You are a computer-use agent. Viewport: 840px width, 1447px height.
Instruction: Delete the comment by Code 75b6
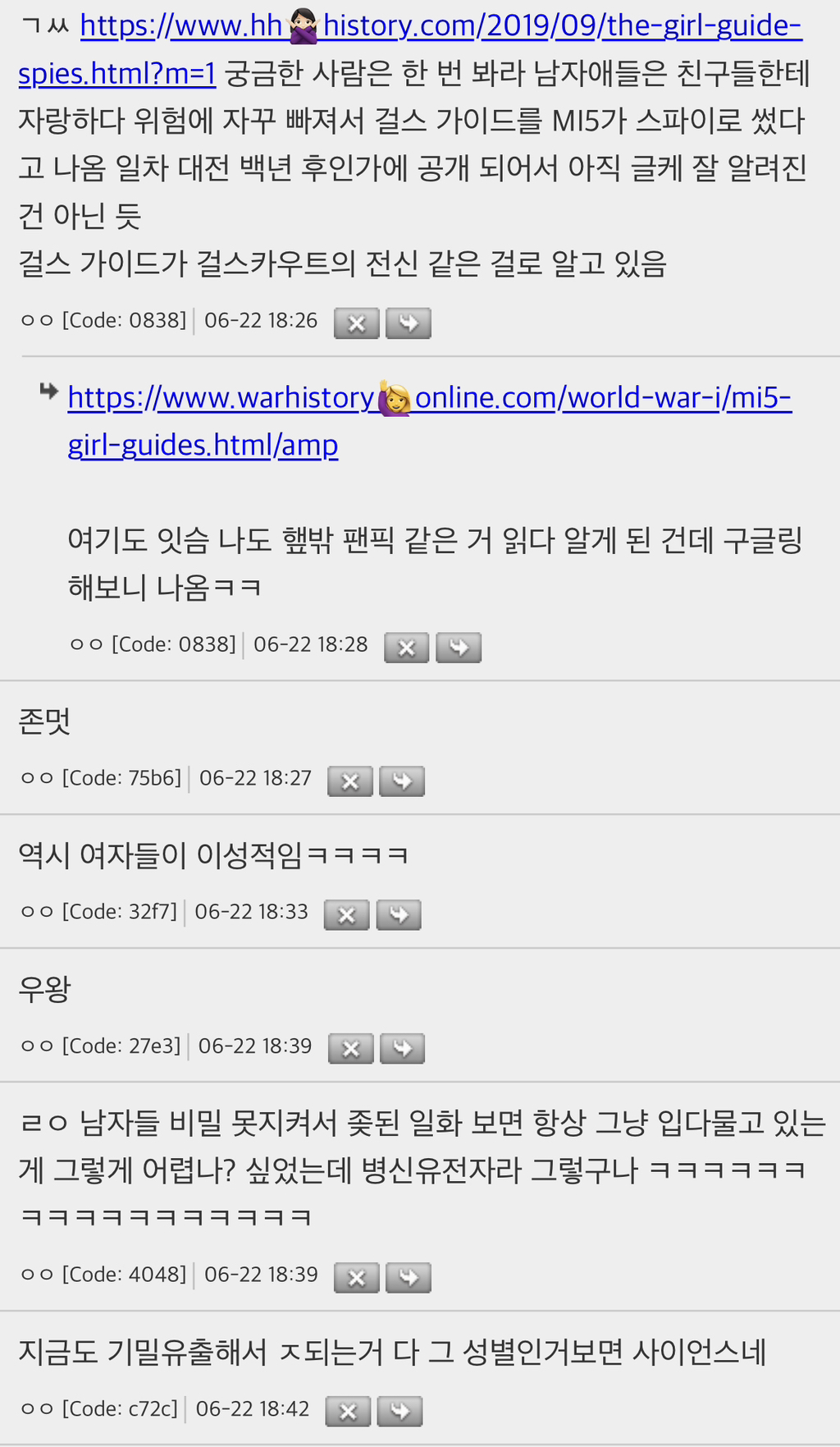(349, 781)
